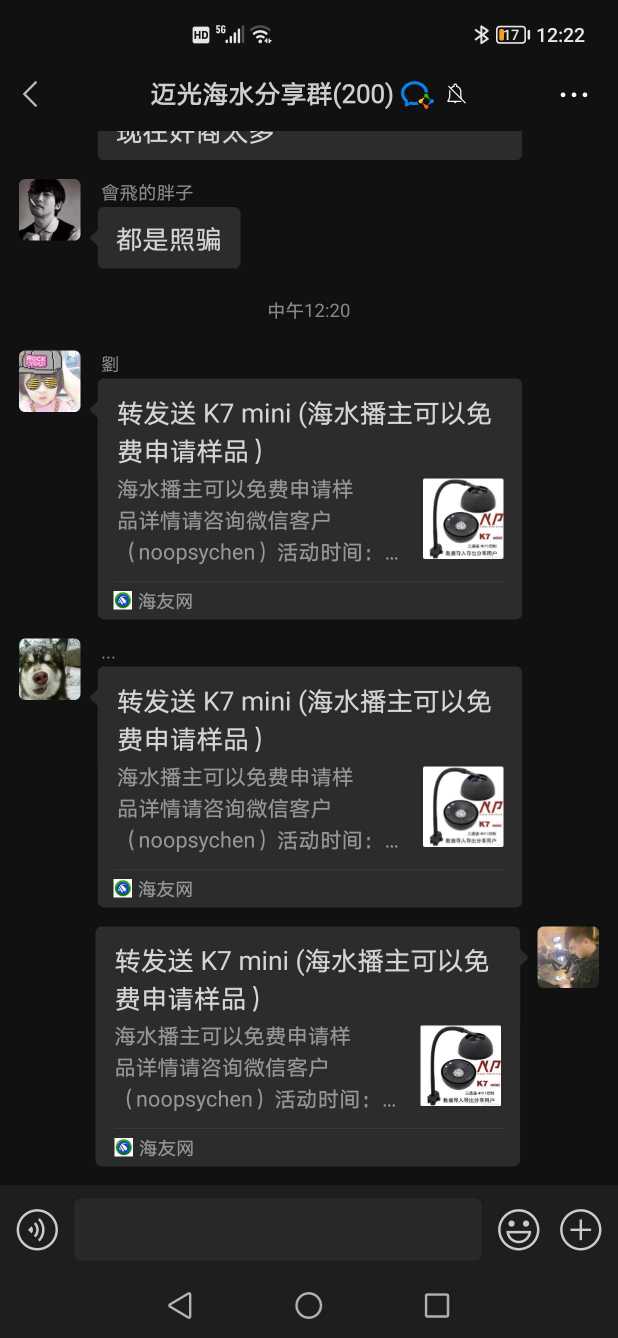Open your own avatar profile
Viewport: 618px width, 1338px height.
tap(568, 957)
